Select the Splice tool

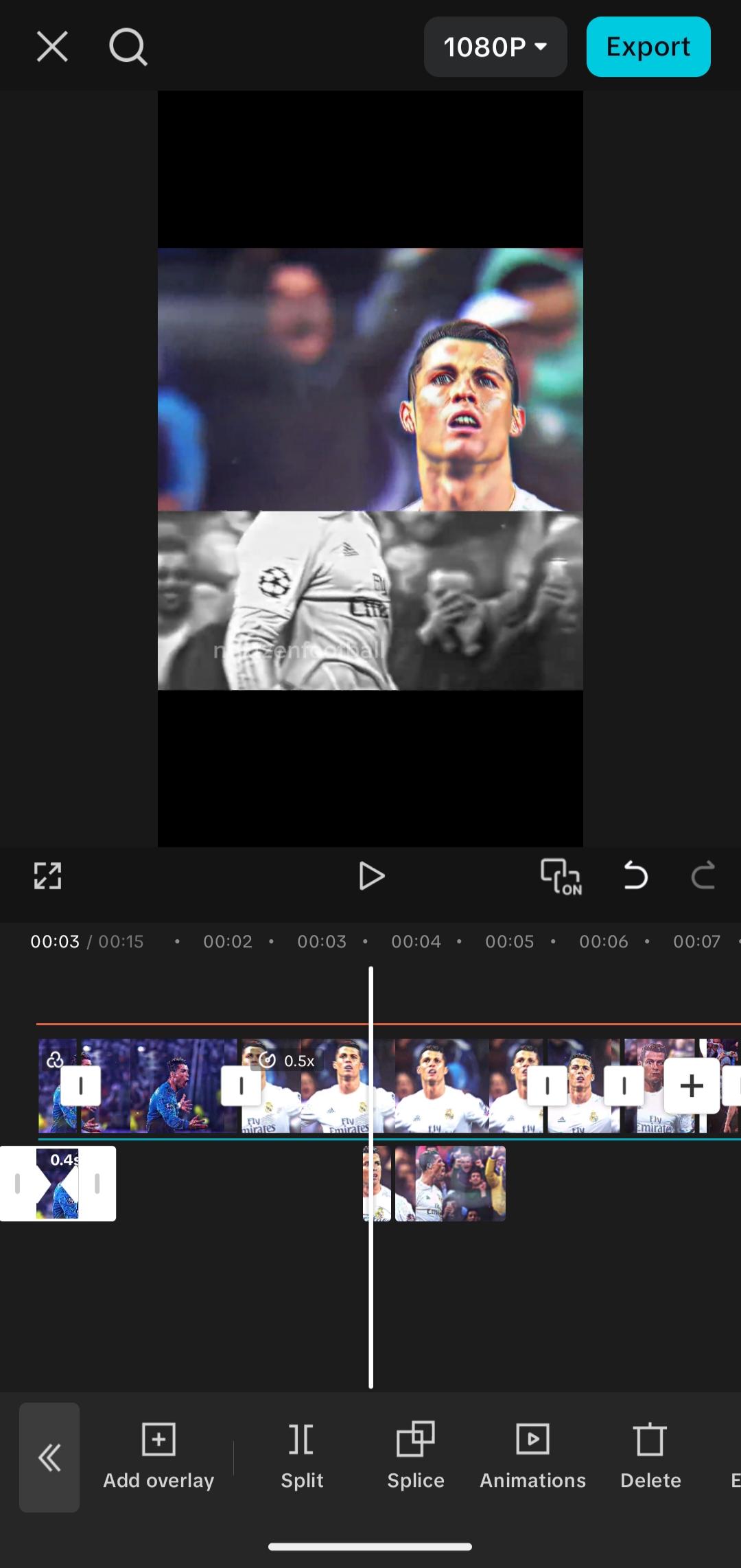pos(416,1455)
